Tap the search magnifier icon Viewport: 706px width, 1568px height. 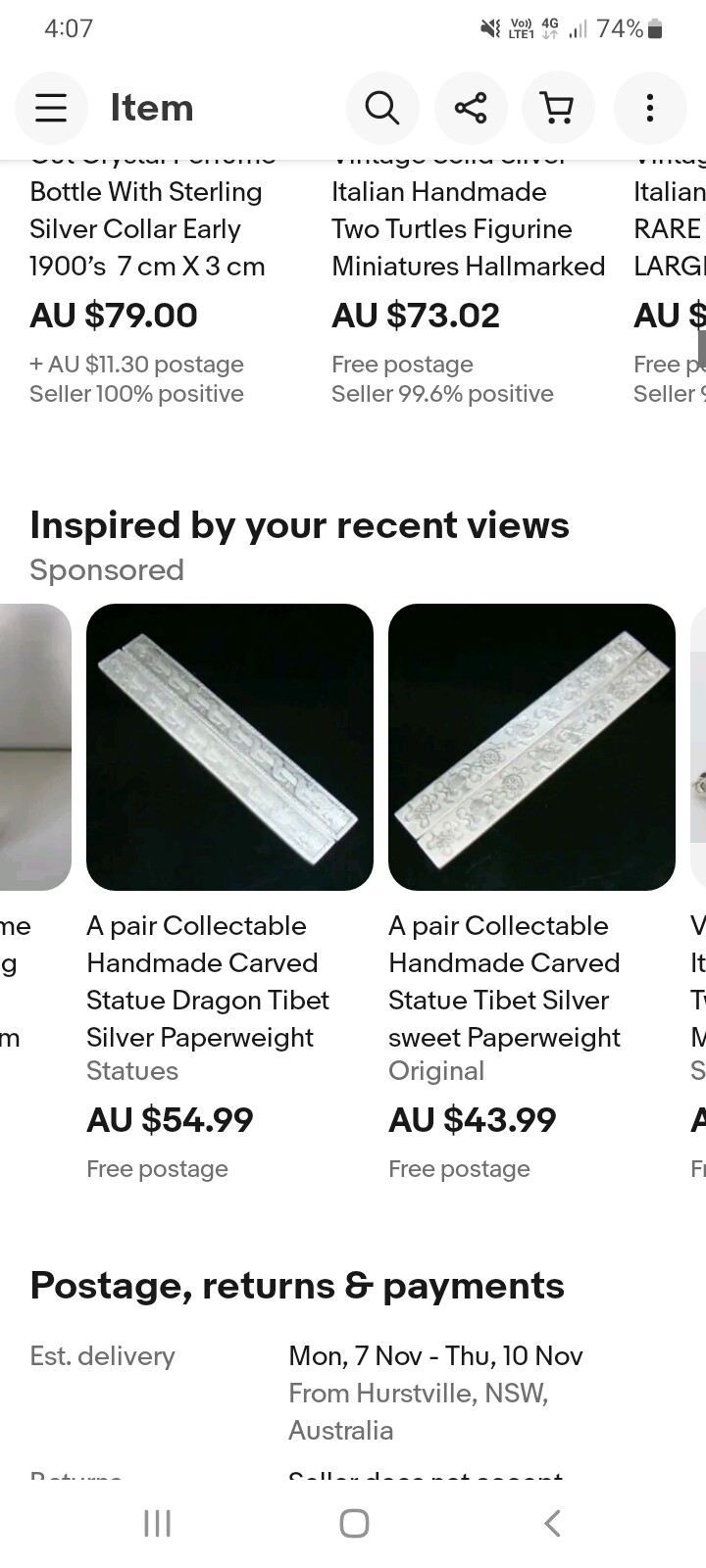click(x=382, y=108)
